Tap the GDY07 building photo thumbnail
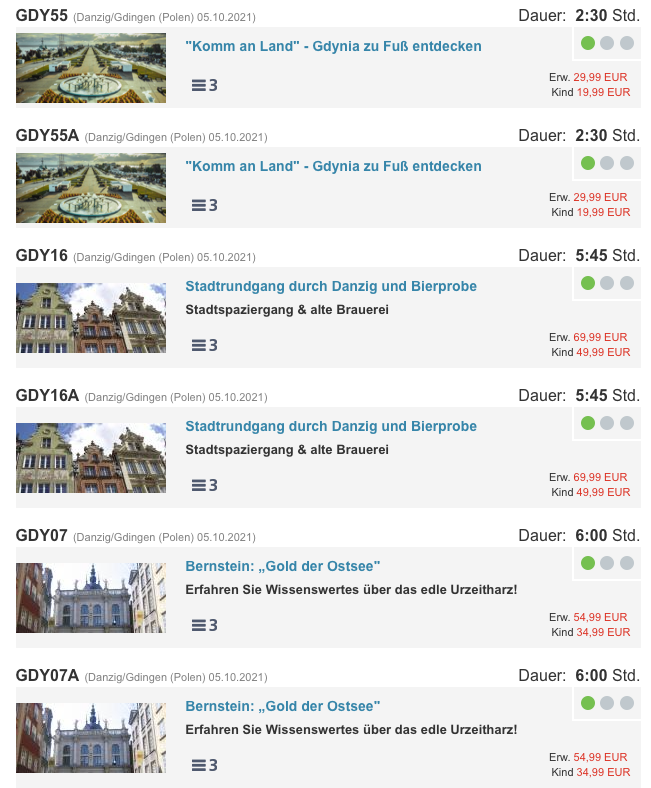 91,598
